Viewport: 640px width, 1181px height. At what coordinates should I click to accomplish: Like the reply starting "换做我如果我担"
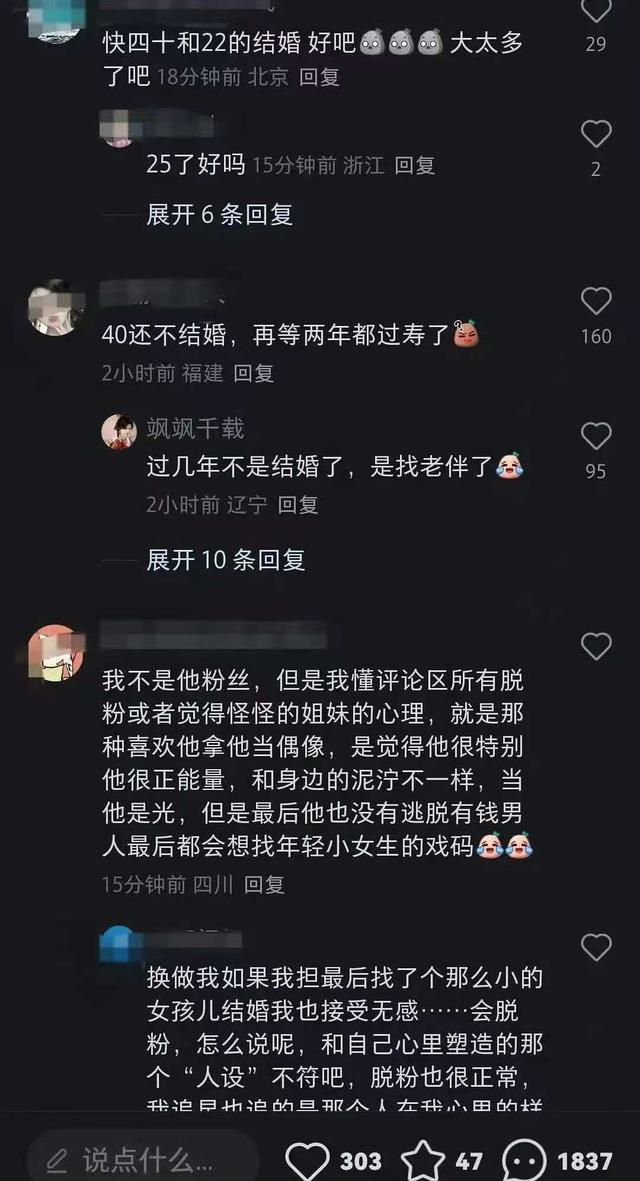tap(596, 947)
